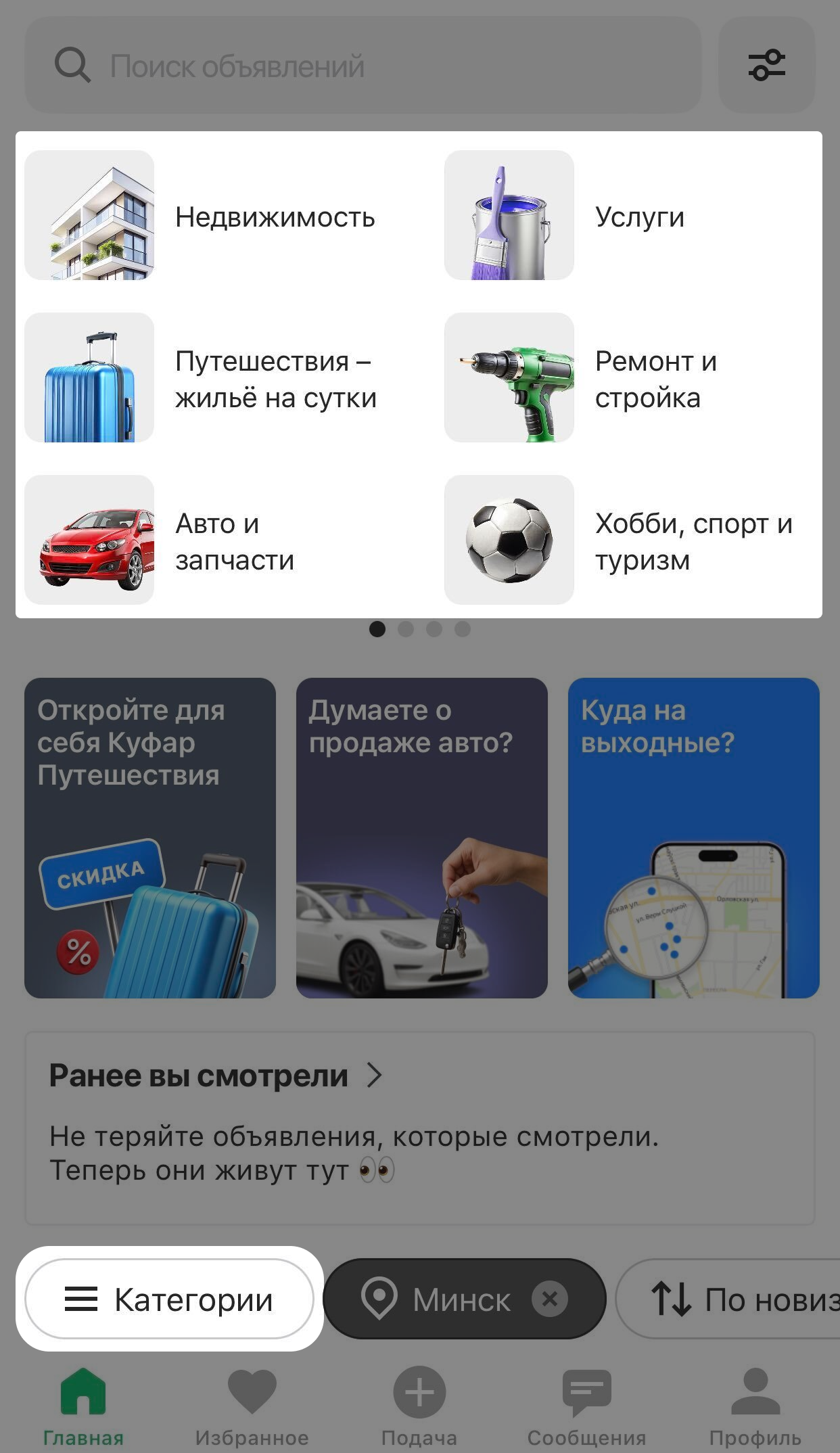Screen dimensions: 840x1453
Task: Open the Куфар Путешествия promo card
Action: click(x=150, y=838)
